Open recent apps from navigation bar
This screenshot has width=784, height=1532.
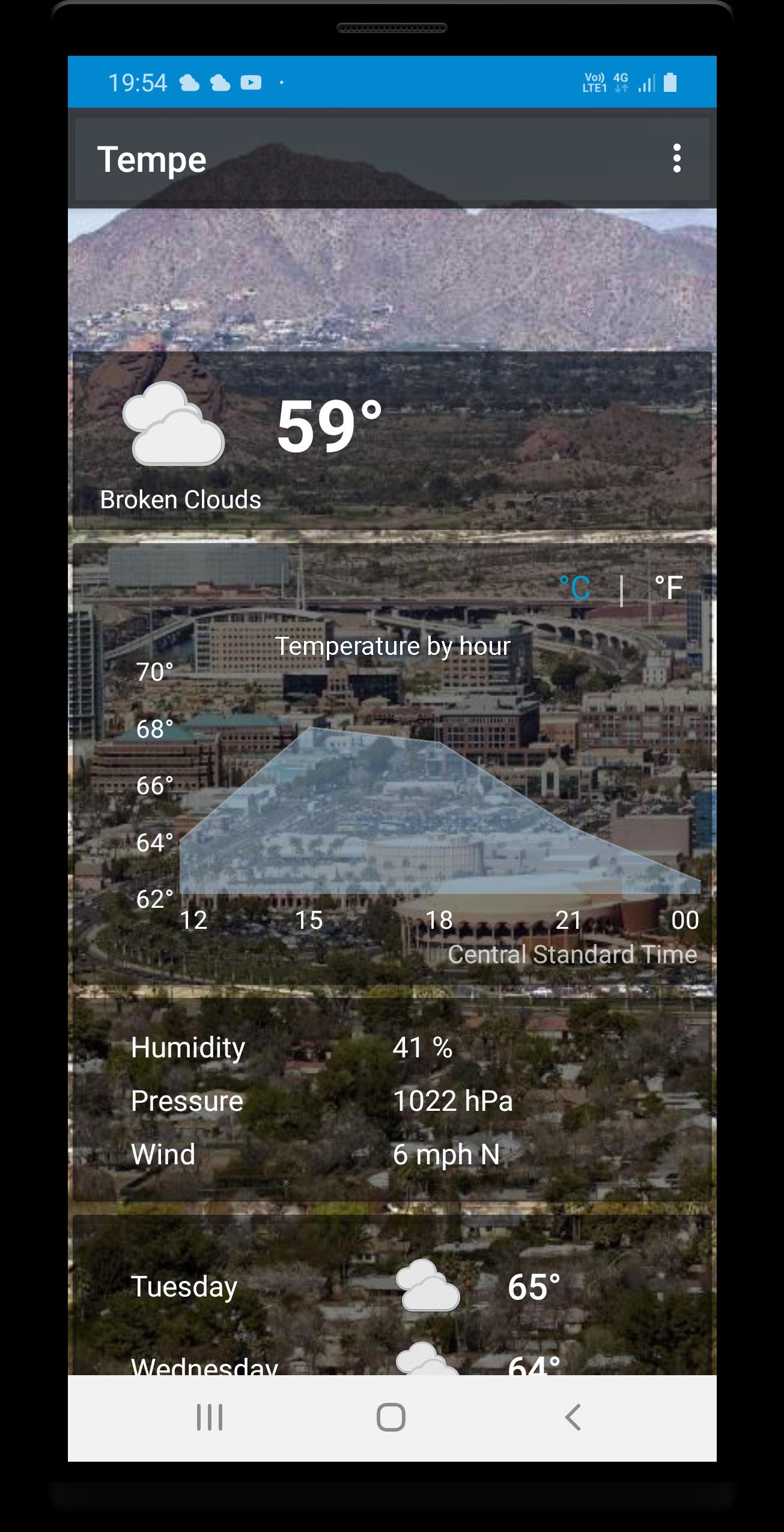(x=208, y=1419)
